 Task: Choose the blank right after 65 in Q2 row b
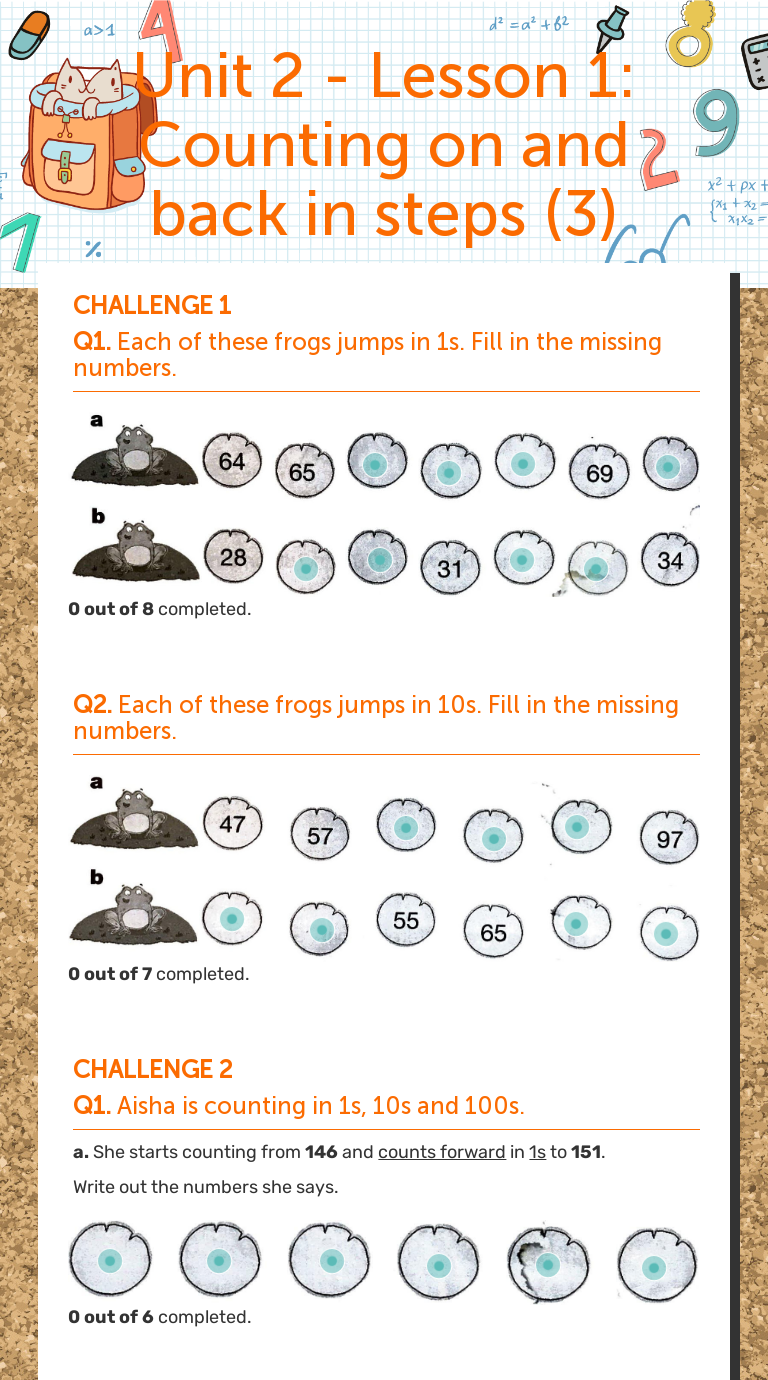(x=575, y=923)
